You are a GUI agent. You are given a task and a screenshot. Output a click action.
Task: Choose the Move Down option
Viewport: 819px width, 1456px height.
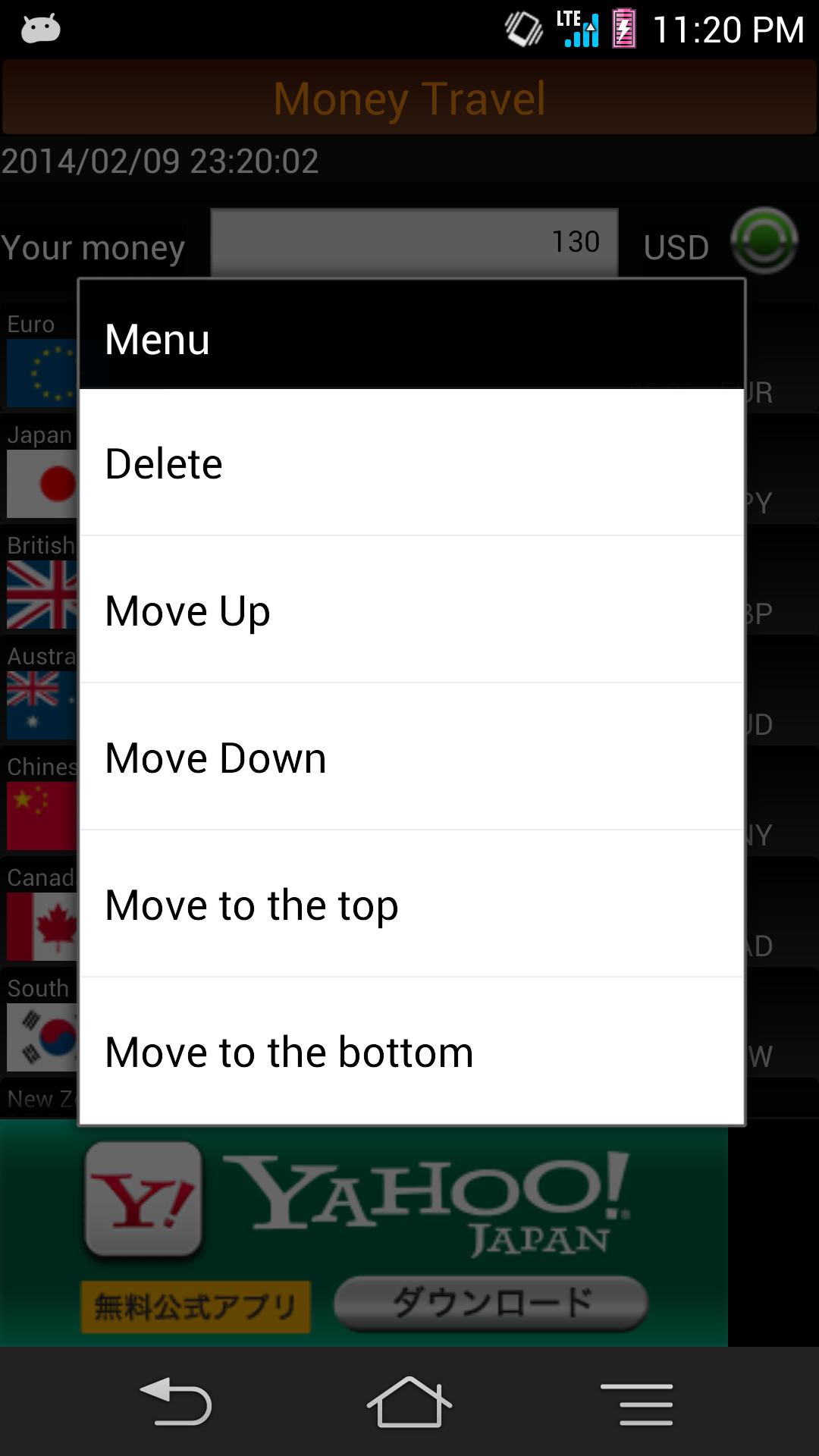[411, 758]
